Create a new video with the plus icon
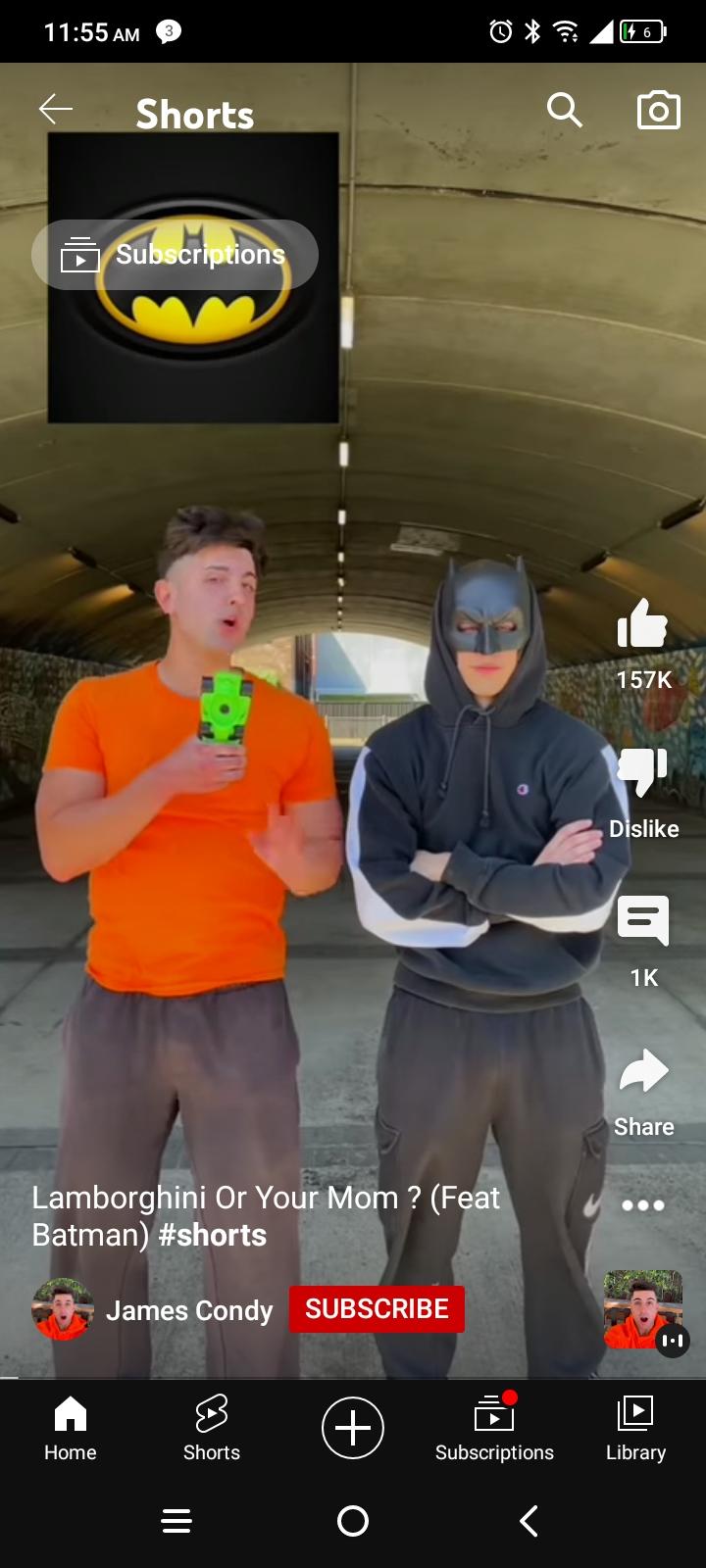 pyautogui.click(x=352, y=1428)
